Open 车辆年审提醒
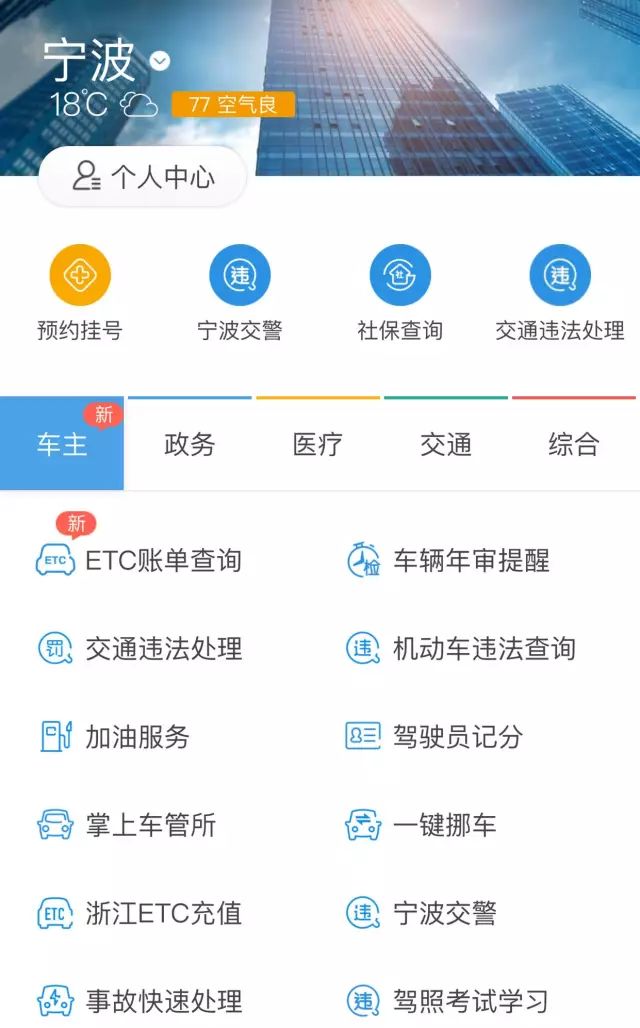The width and height of the screenshot is (640, 1028). (448, 561)
